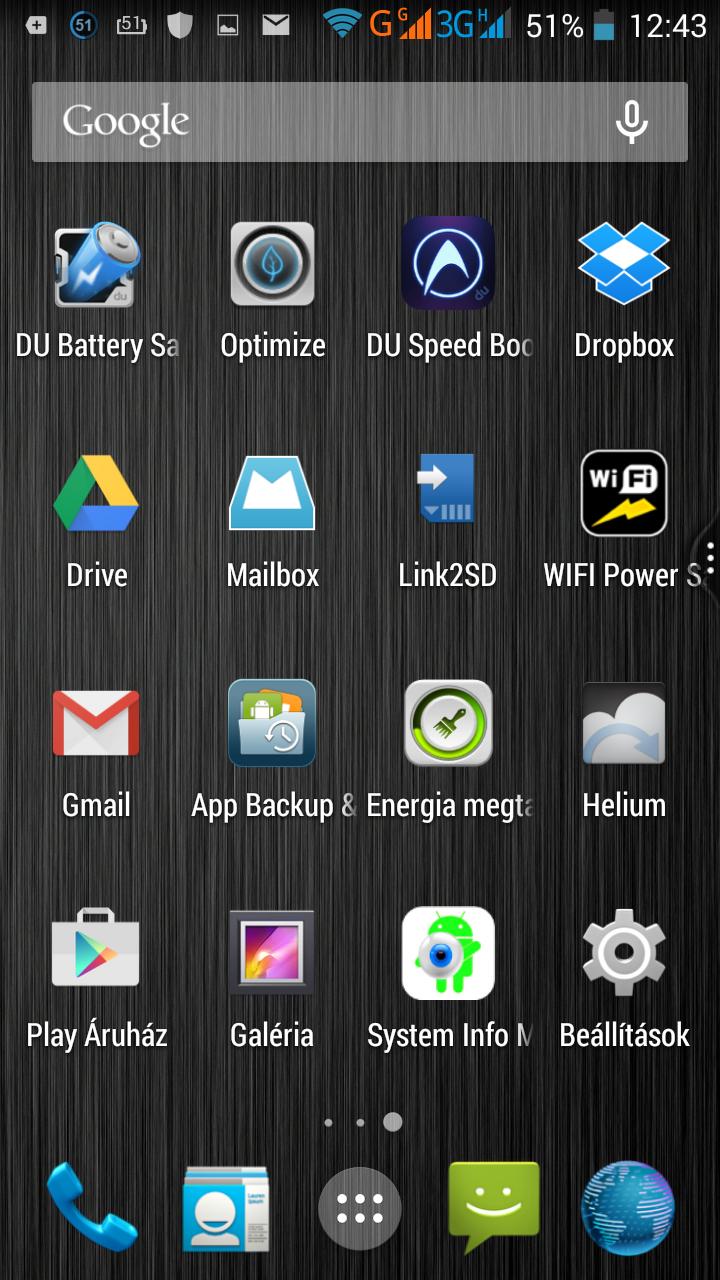The image size is (720, 1280).
Task: Open Gmail
Action: pyautogui.click(x=96, y=724)
